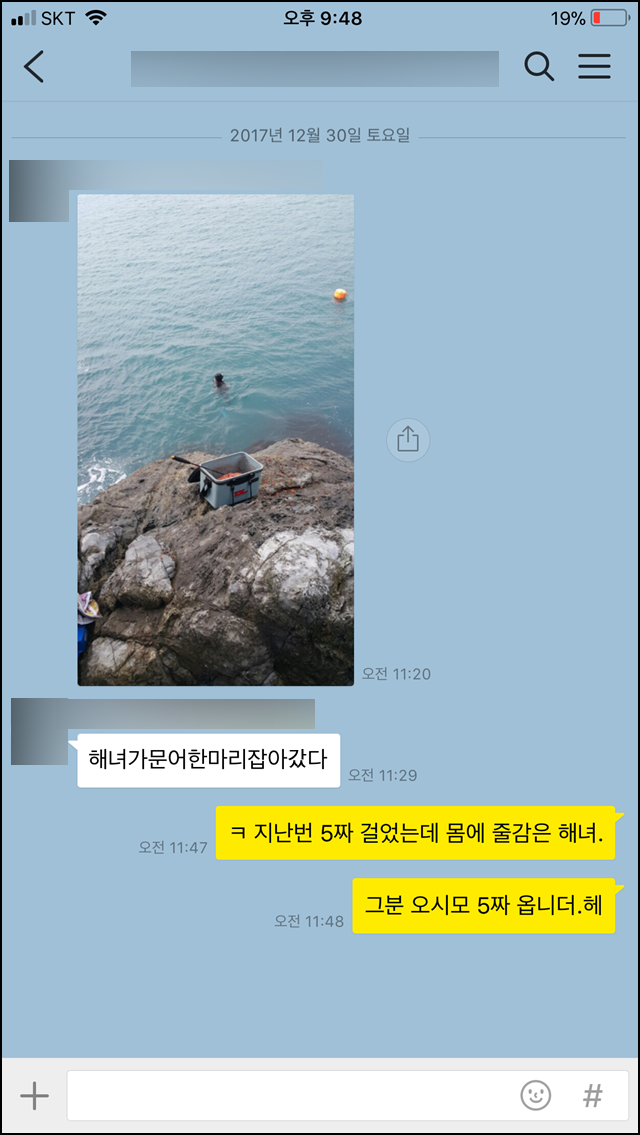Open the sea and rock photo
The width and height of the screenshot is (640, 1135).
pyautogui.click(x=216, y=440)
